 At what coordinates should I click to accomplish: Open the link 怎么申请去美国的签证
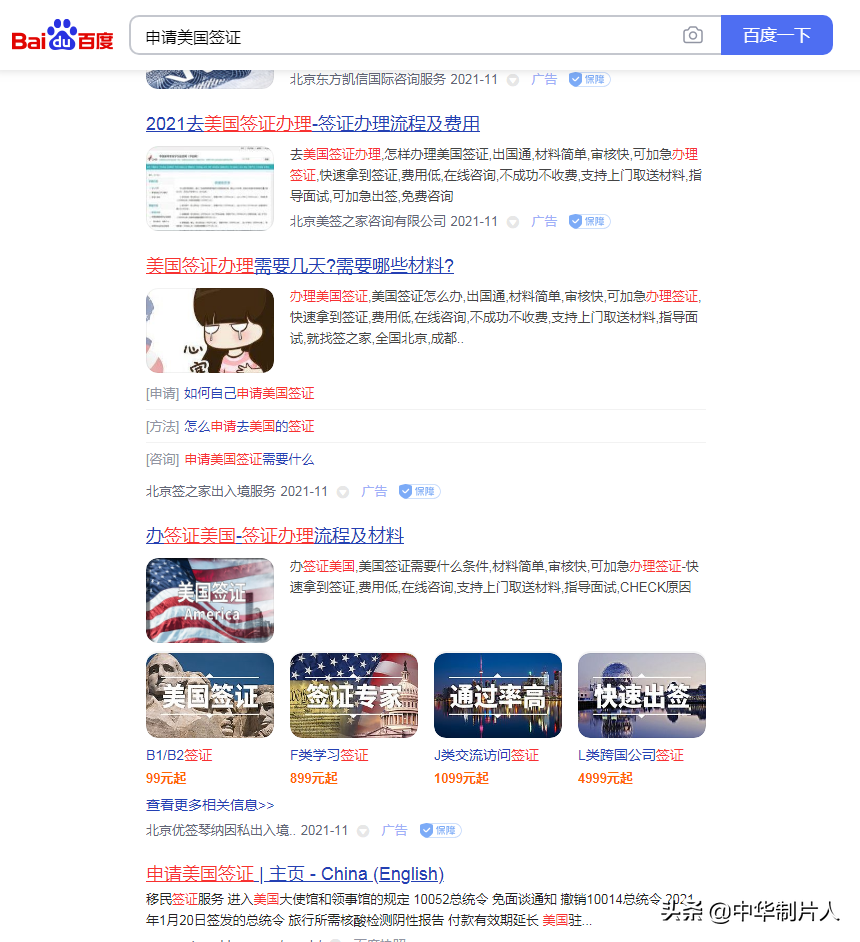249,427
